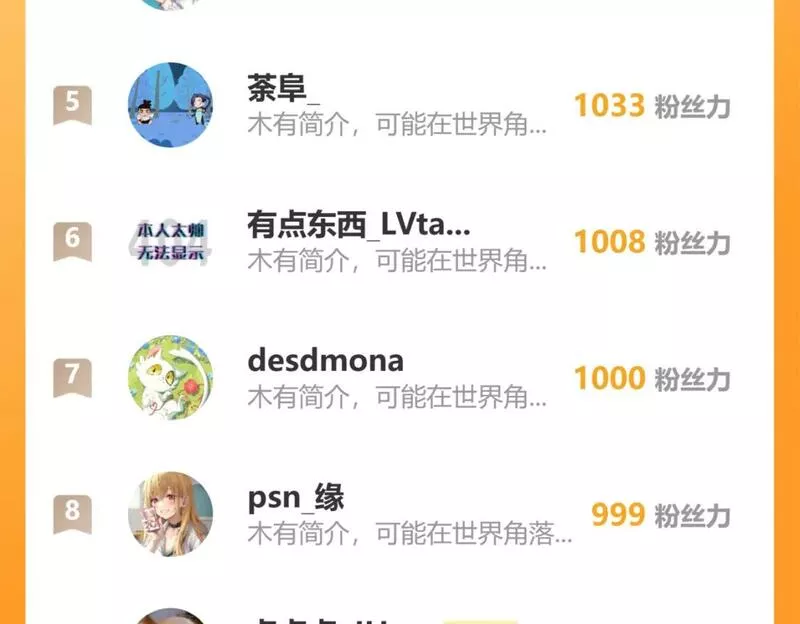The width and height of the screenshot is (800, 624).
Task: Tap 茶阜_'s avatar picture
Action: 170,105
